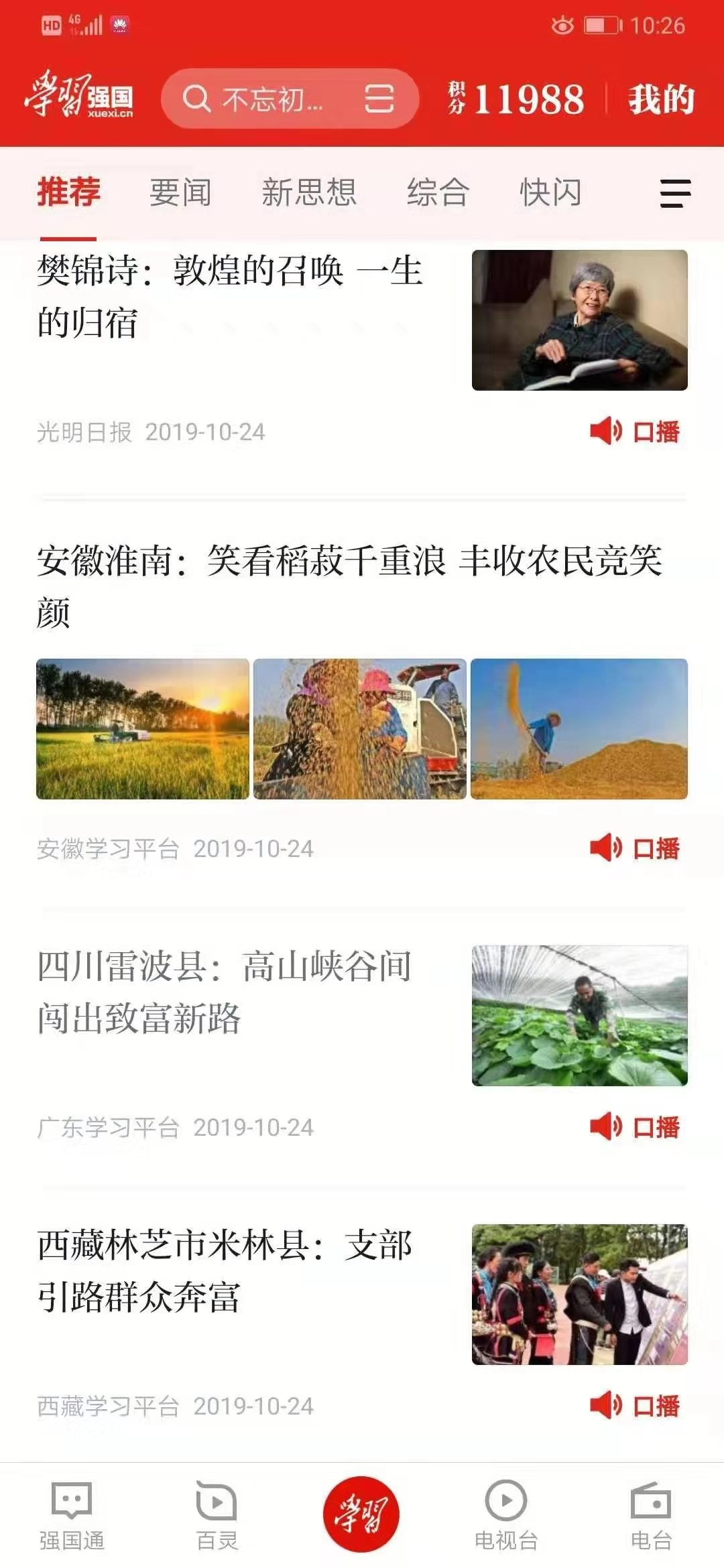The height and width of the screenshot is (1568, 724).
Task: Play 口播 audio for the 樊锦诗 article
Action: [x=635, y=431]
